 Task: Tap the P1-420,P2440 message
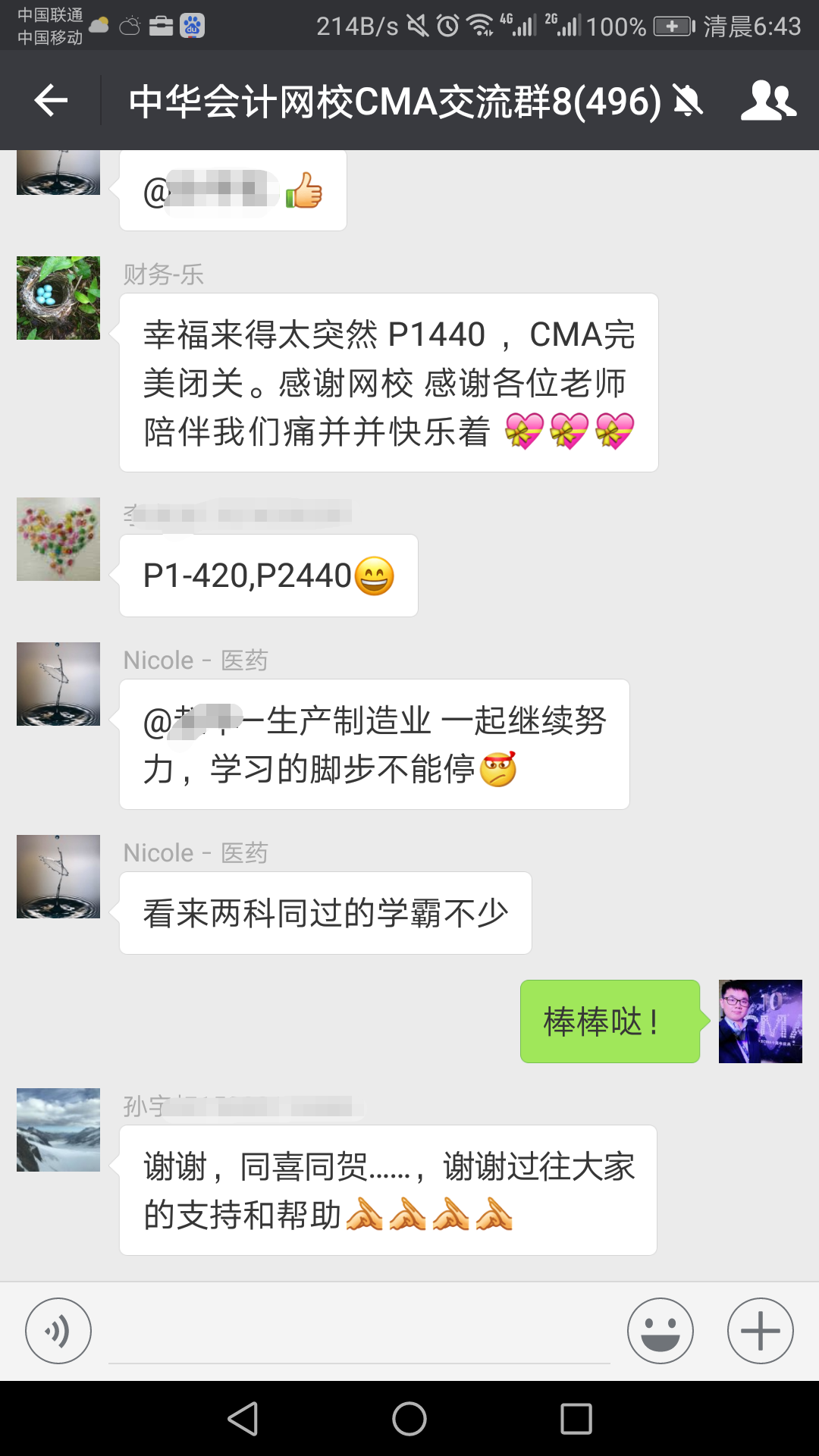click(268, 575)
